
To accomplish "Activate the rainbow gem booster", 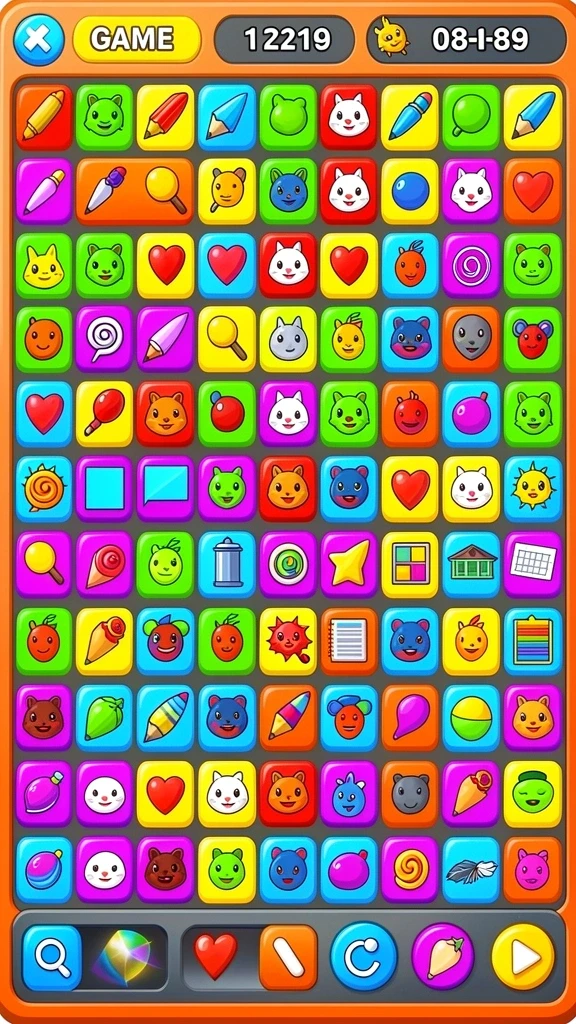I will (x=125, y=958).
